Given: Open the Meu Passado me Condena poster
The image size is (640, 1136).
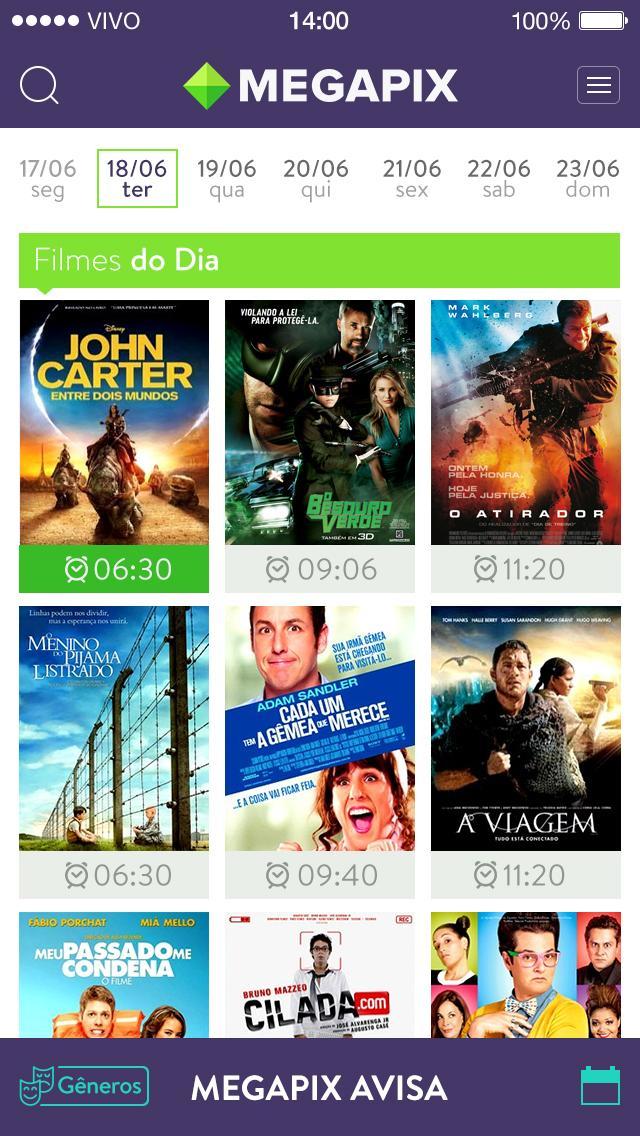Looking at the screenshot, I should pyautogui.click(x=114, y=975).
